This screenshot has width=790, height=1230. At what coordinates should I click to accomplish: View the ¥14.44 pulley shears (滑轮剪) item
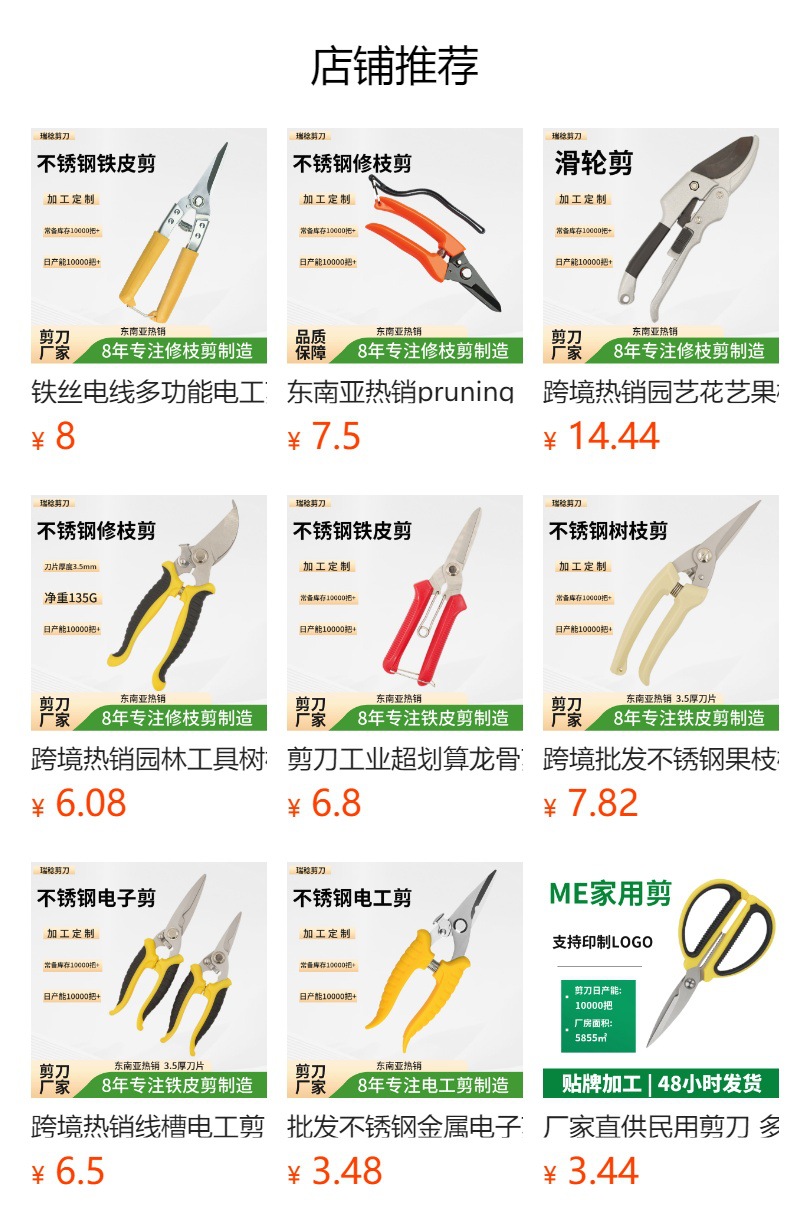coord(661,246)
